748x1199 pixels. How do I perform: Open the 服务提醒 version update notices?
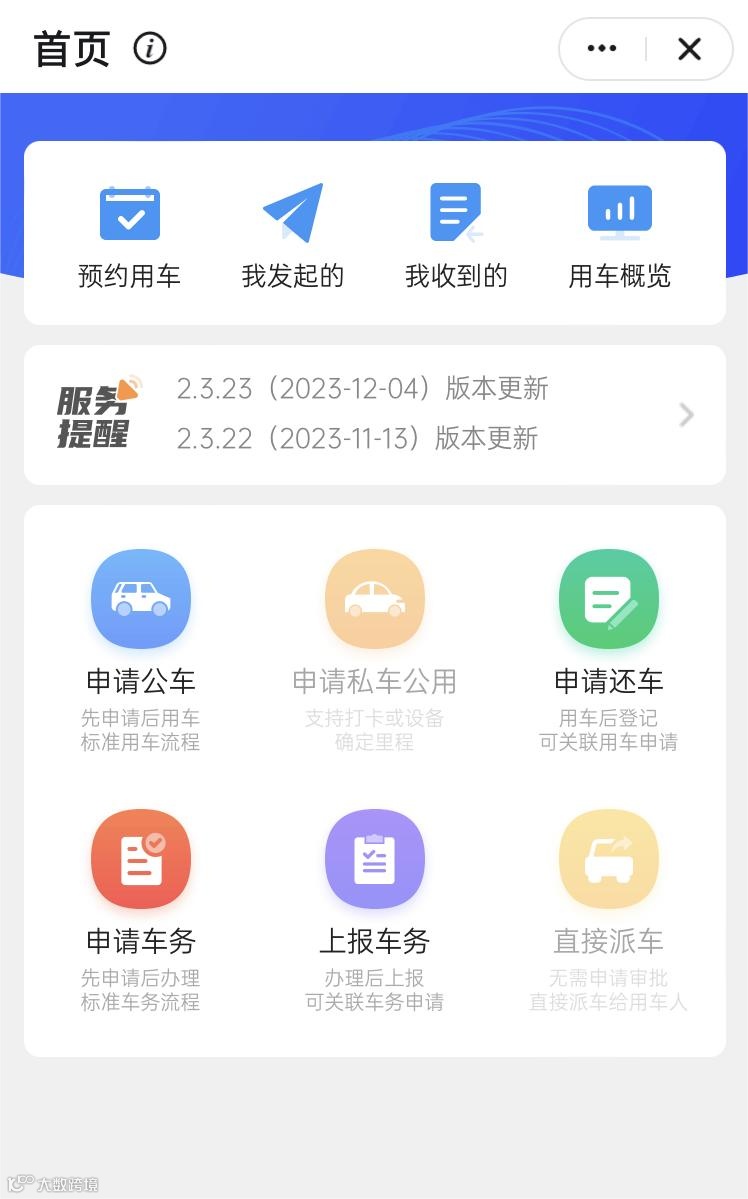375,414
